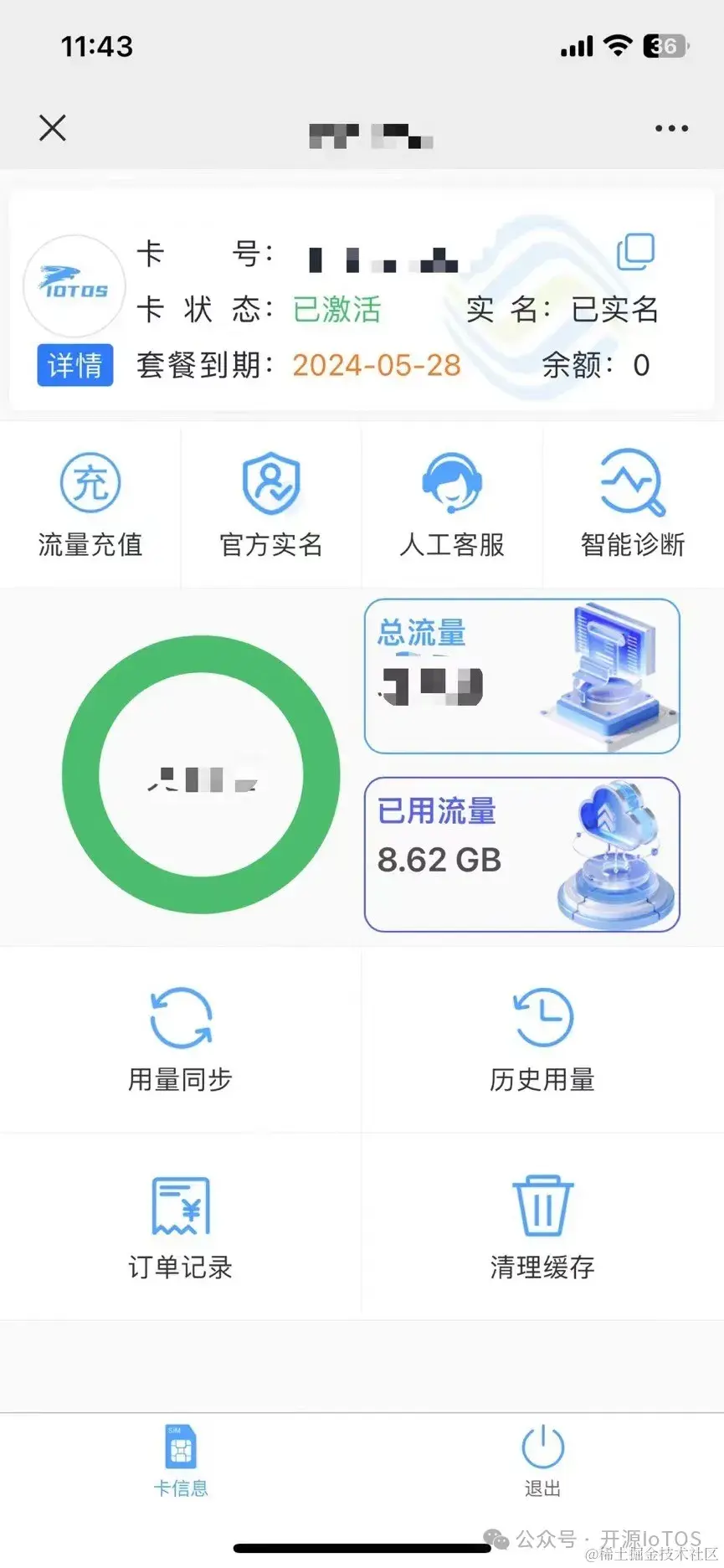Image resolution: width=724 pixels, height=1568 pixels.
Task: Tap the 清理缓存 clear cache icon
Action: click(x=542, y=1224)
